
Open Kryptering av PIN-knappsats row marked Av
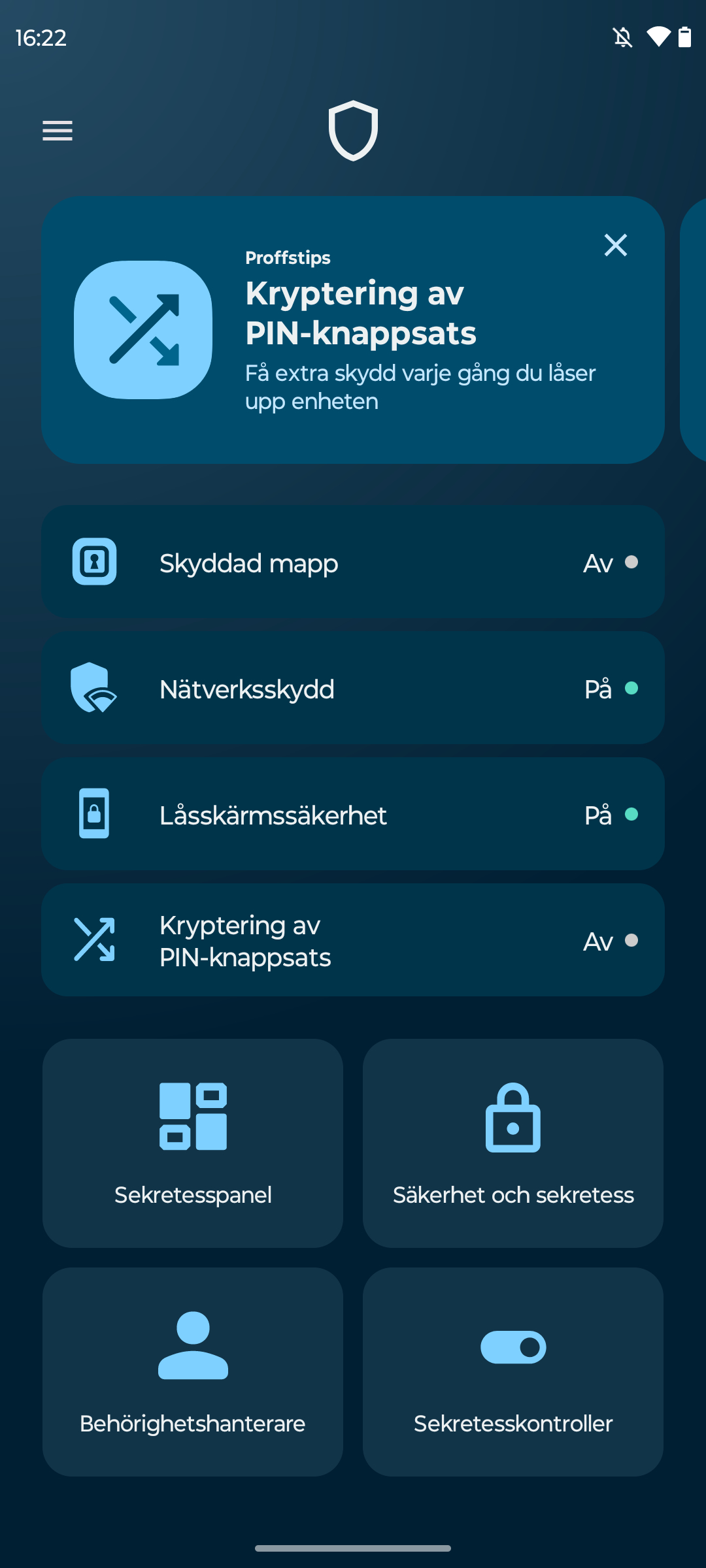coord(353,940)
